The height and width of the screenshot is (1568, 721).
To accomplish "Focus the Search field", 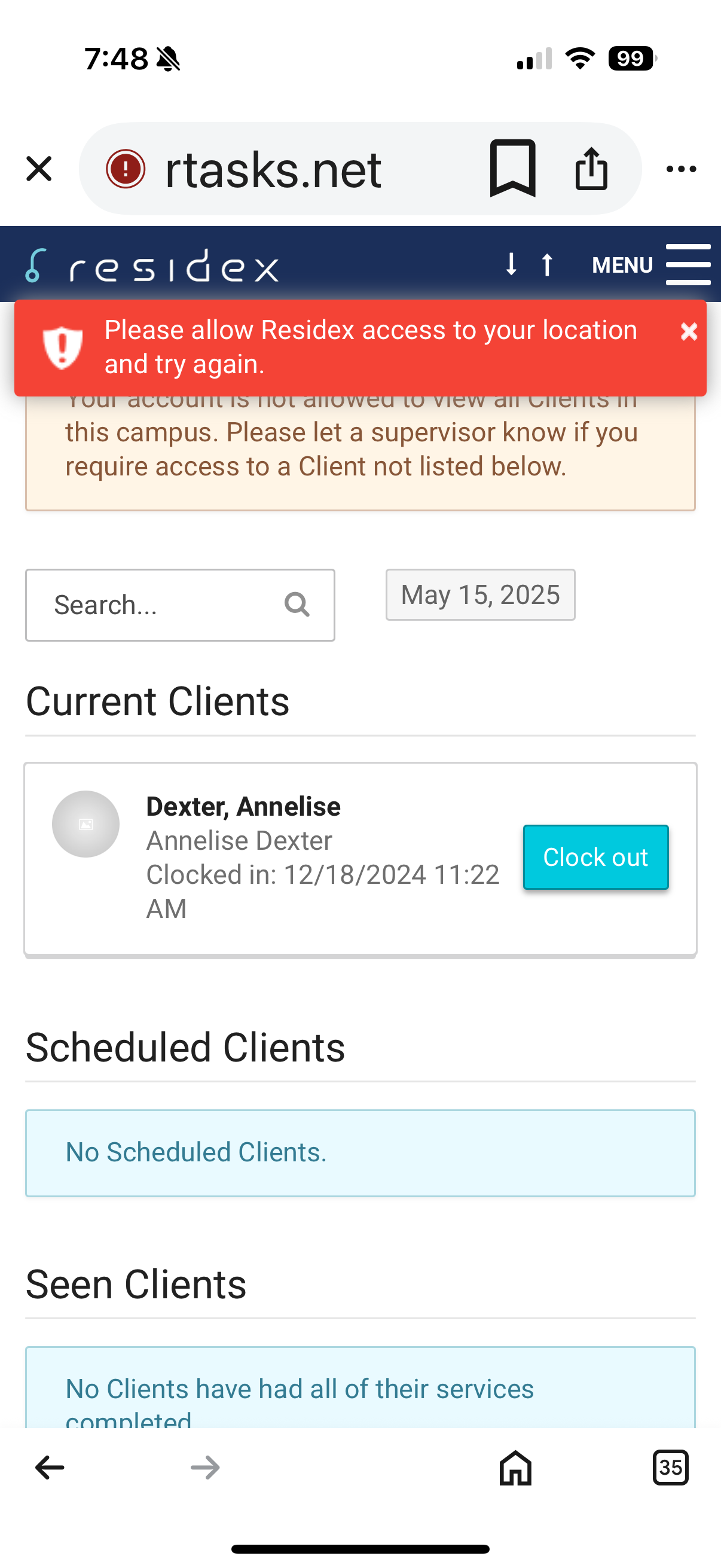I will 164,605.
